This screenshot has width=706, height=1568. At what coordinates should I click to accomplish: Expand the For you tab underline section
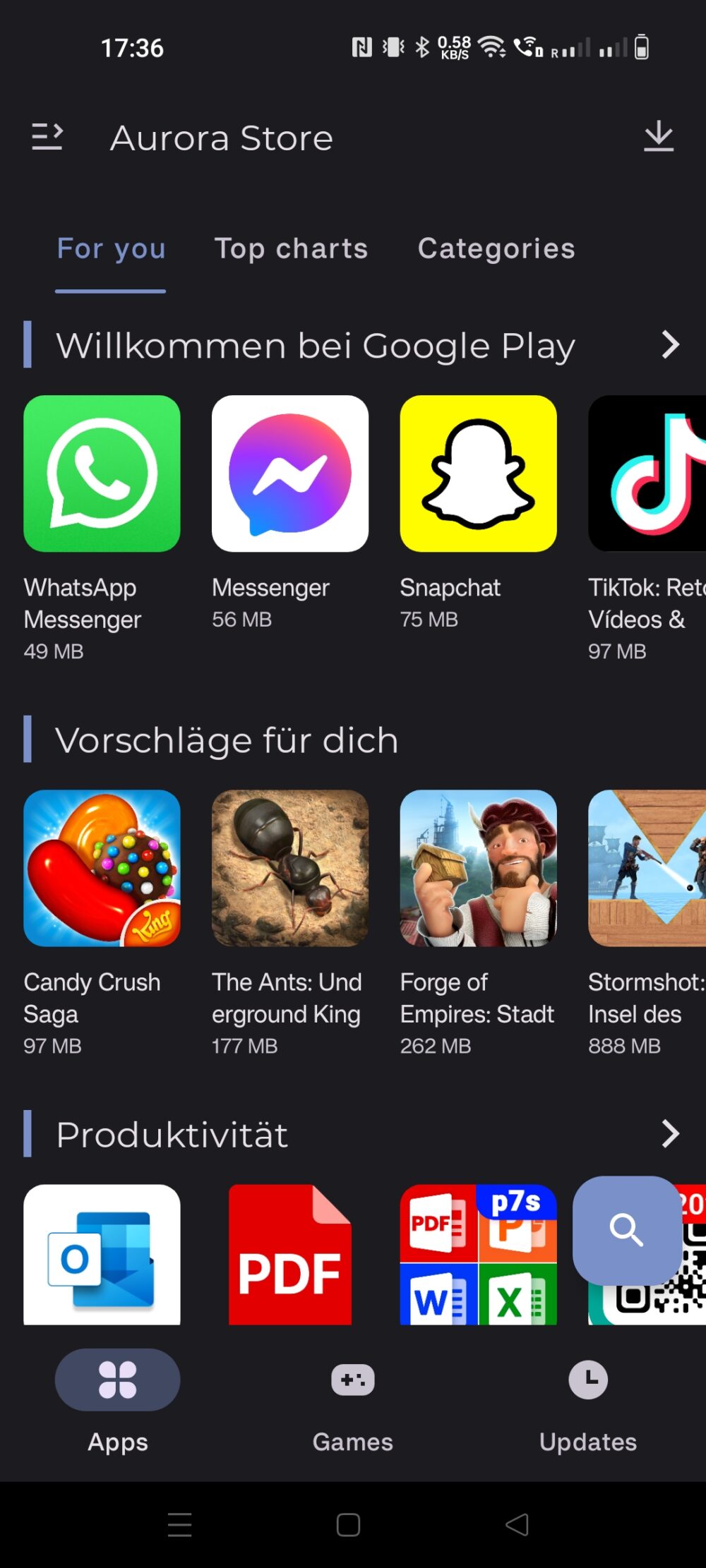pos(110,248)
